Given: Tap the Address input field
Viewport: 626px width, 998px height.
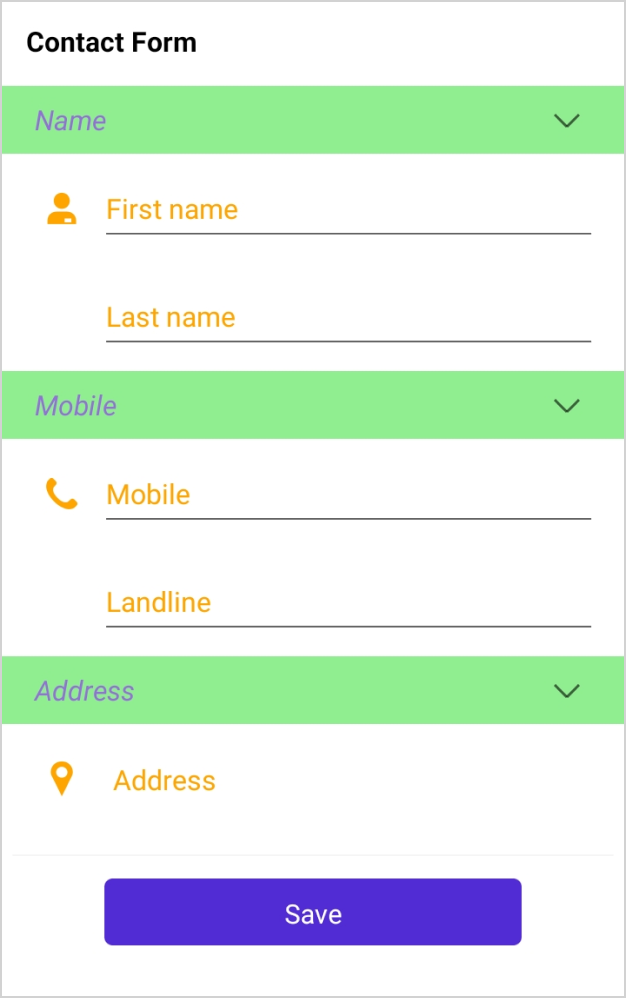Looking at the screenshot, I should click(x=347, y=781).
